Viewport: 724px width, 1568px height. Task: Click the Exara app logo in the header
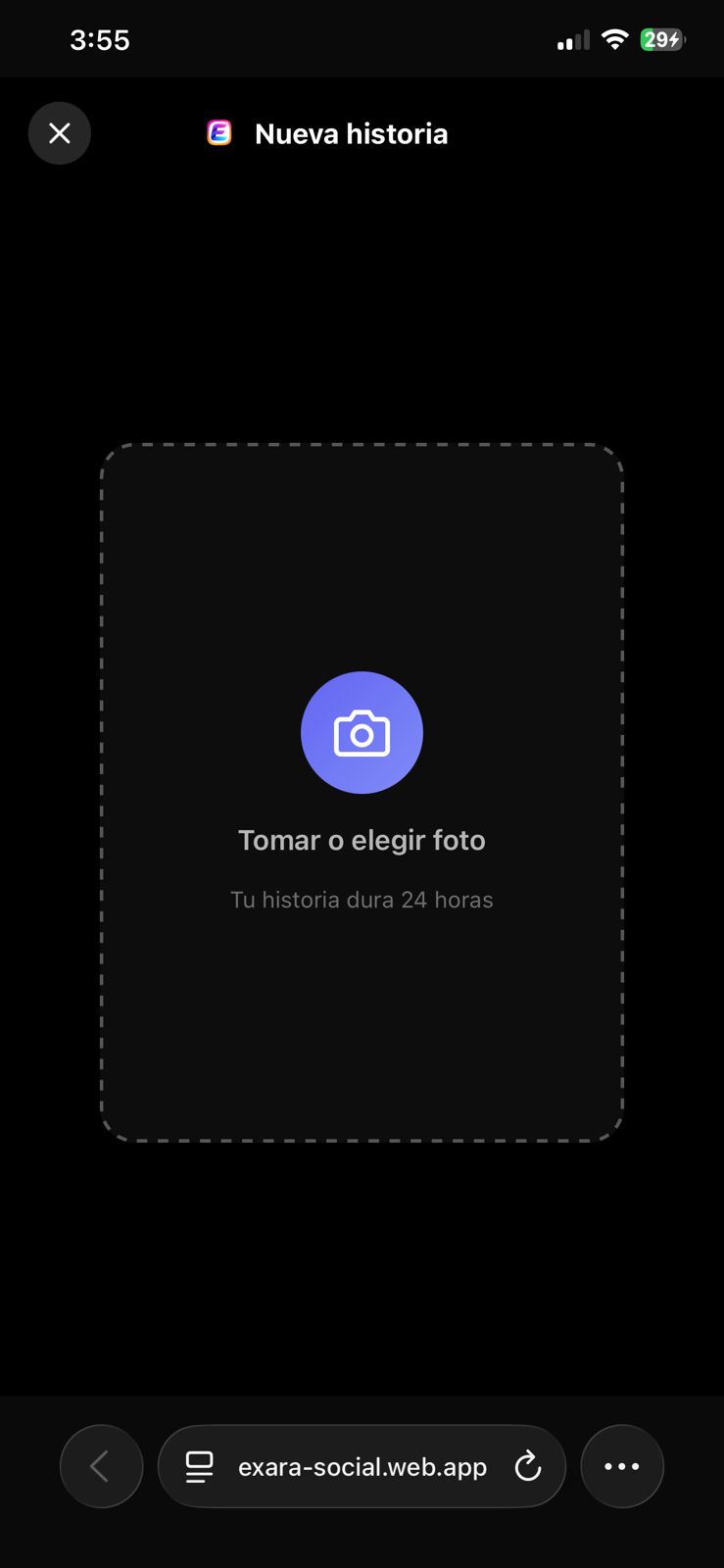click(219, 132)
